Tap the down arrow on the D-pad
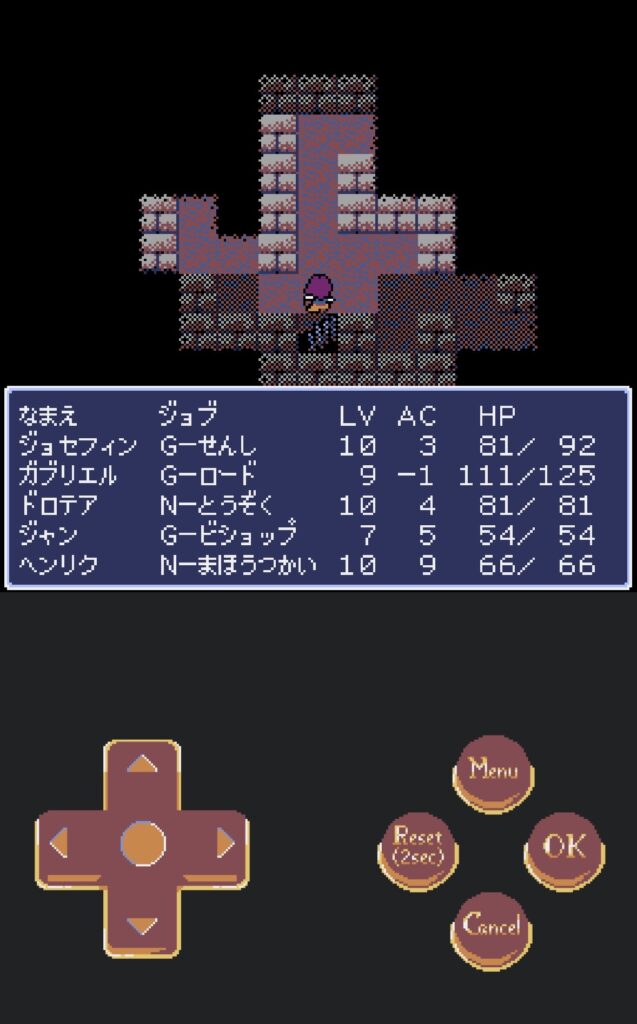 tap(142, 923)
